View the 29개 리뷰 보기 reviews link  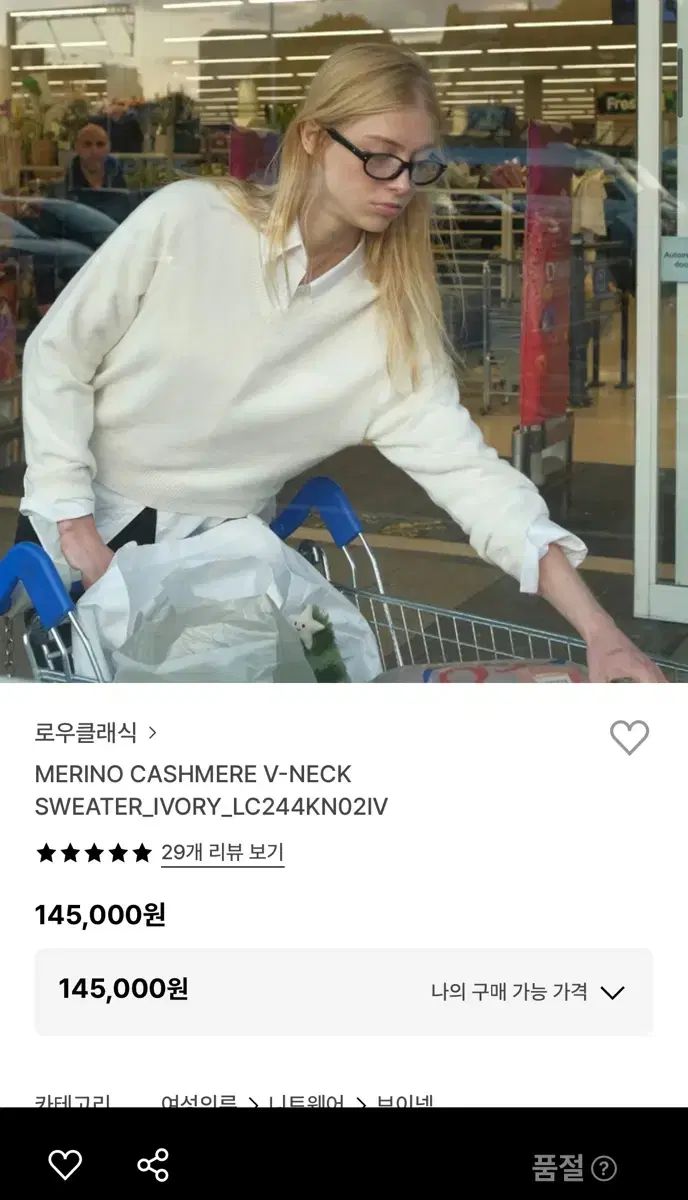click(x=222, y=853)
